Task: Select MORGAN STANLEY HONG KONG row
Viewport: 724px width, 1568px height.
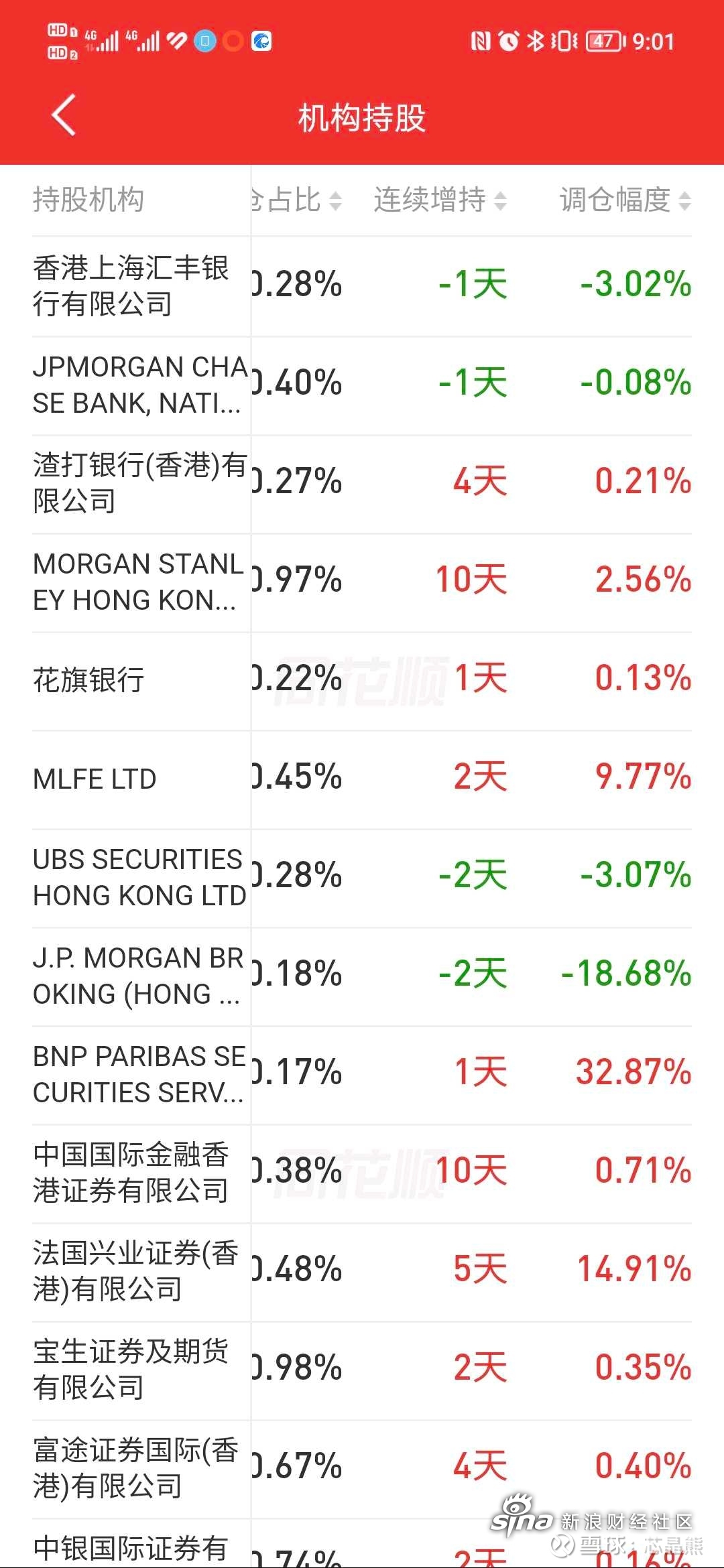Action: pyautogui.click(x=362, y=582)
